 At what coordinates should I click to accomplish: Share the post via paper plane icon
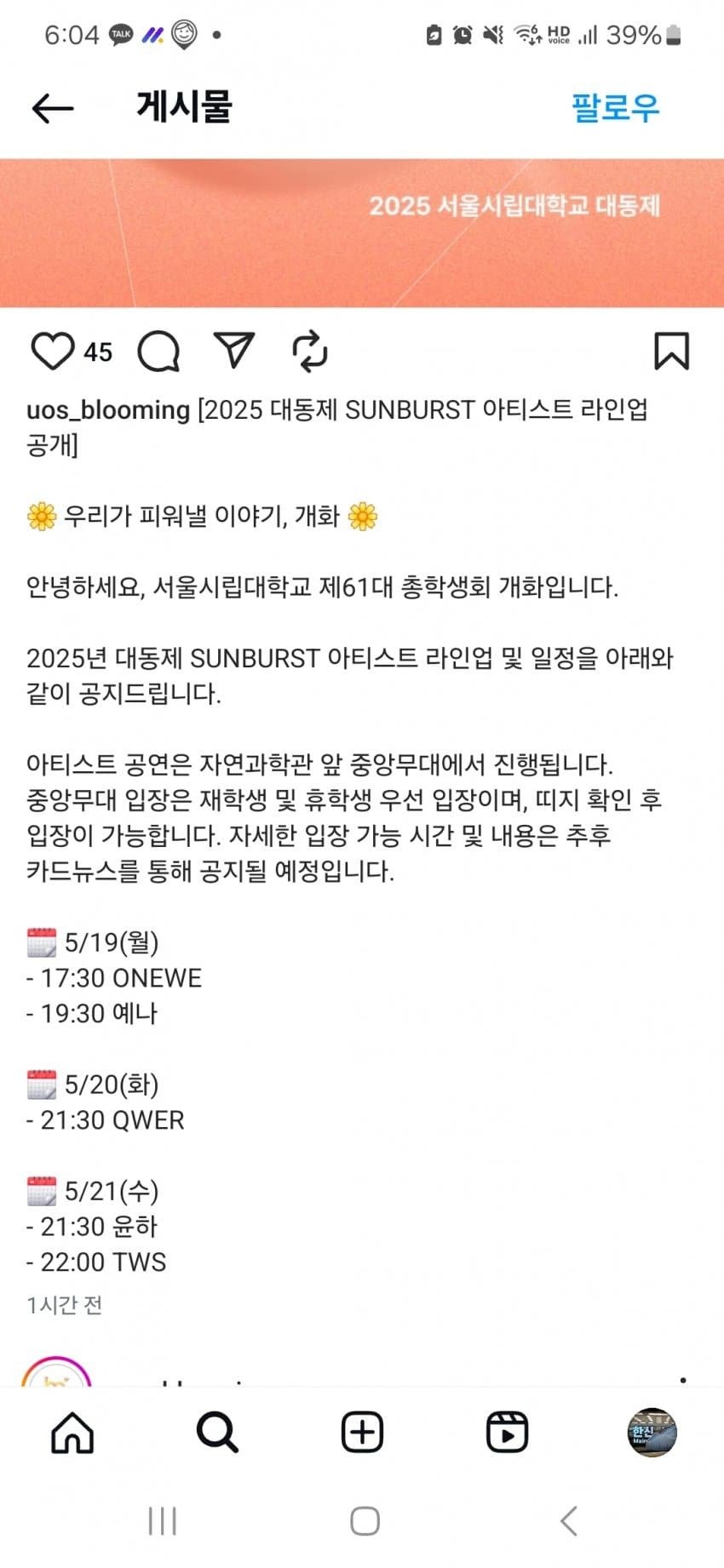233,350
